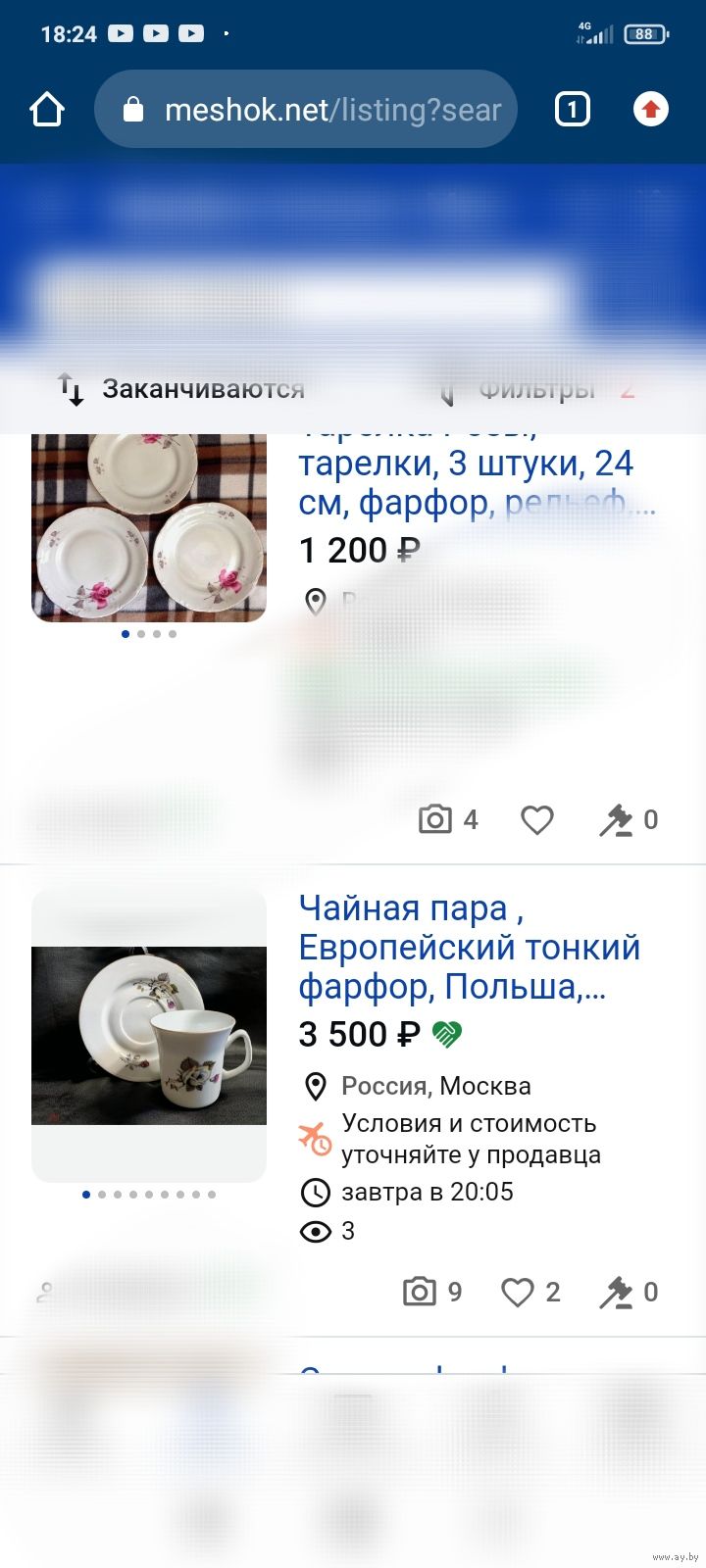Go to the browser home page
This screenshot has height=1568, width=706.
(47, 110)
